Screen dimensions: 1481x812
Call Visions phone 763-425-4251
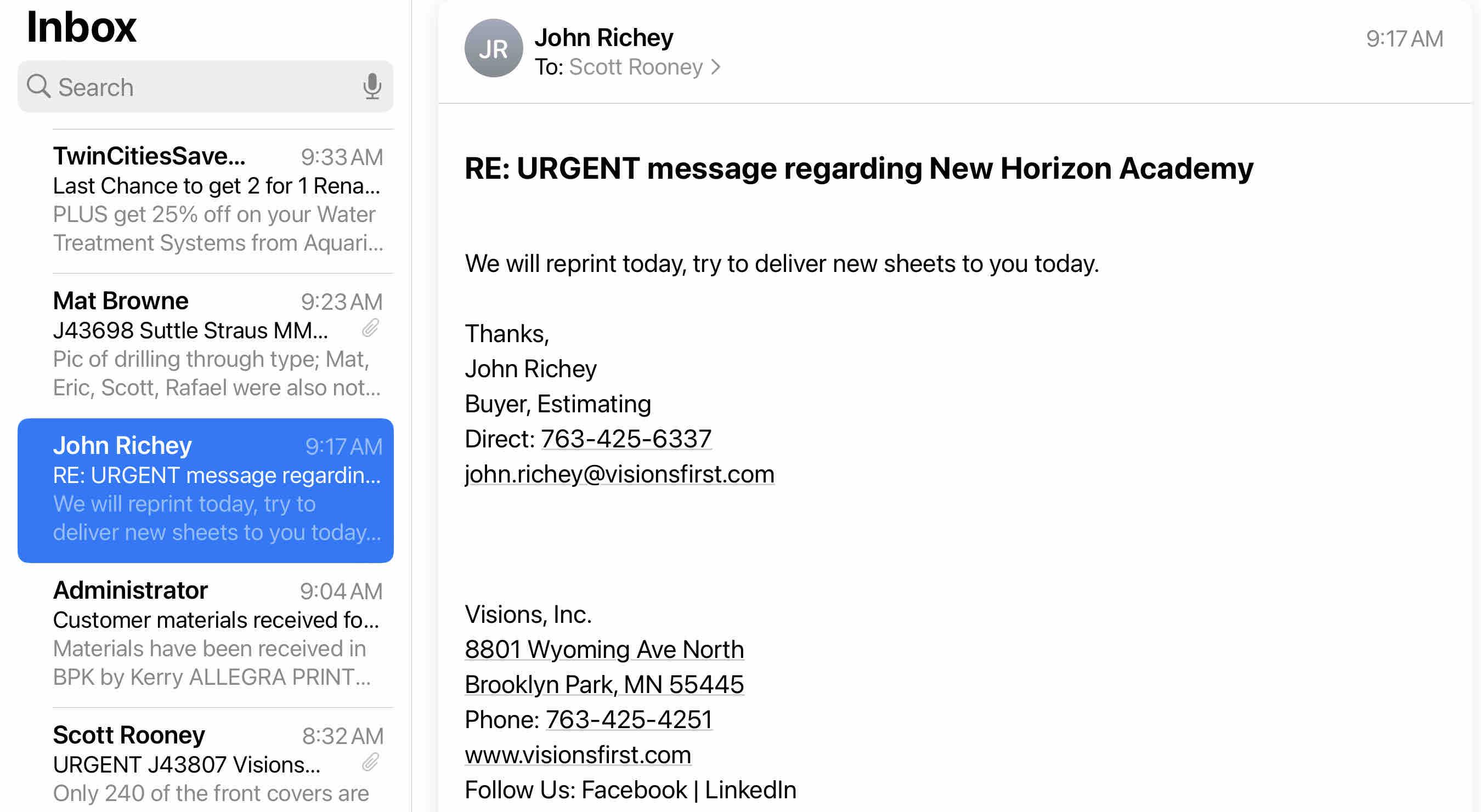point(629,719)
